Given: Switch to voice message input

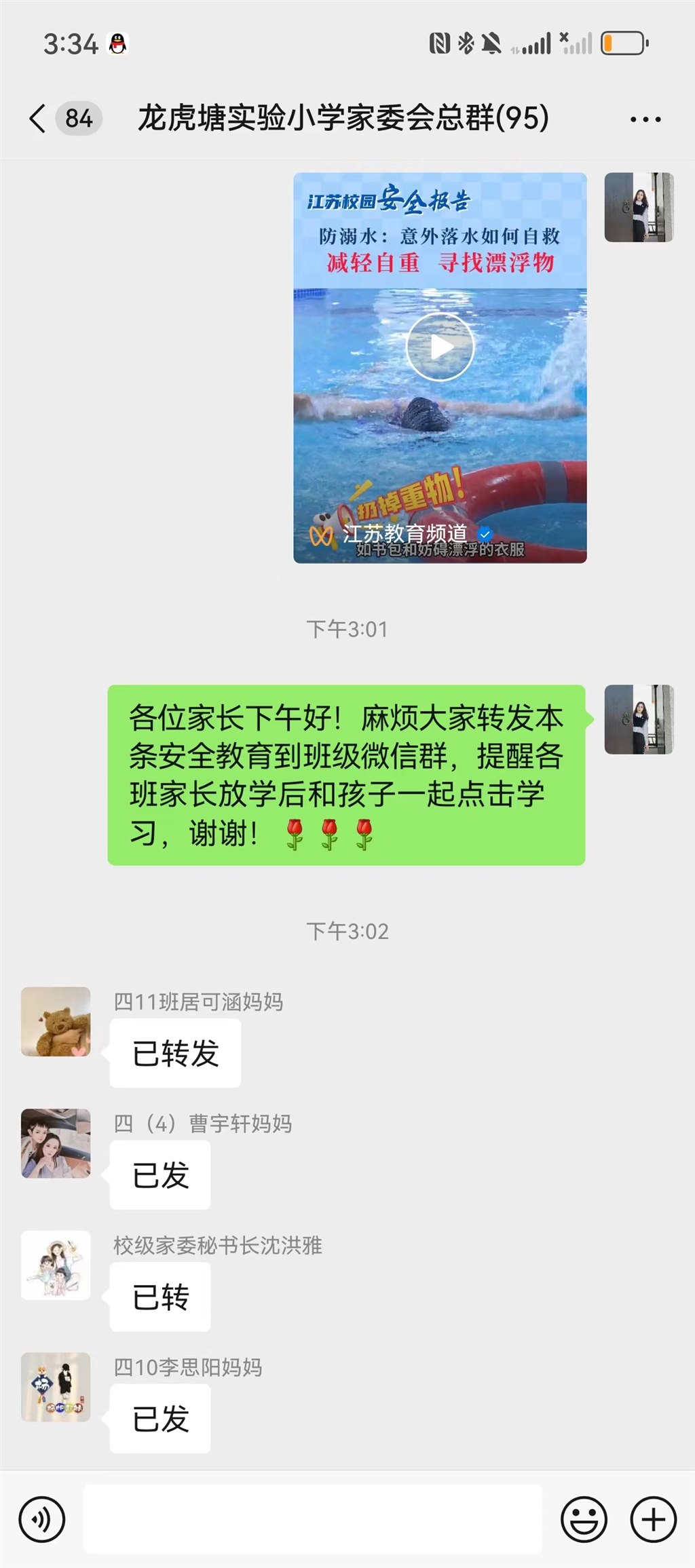Looking at the screenshot, I should [42, 1520].
